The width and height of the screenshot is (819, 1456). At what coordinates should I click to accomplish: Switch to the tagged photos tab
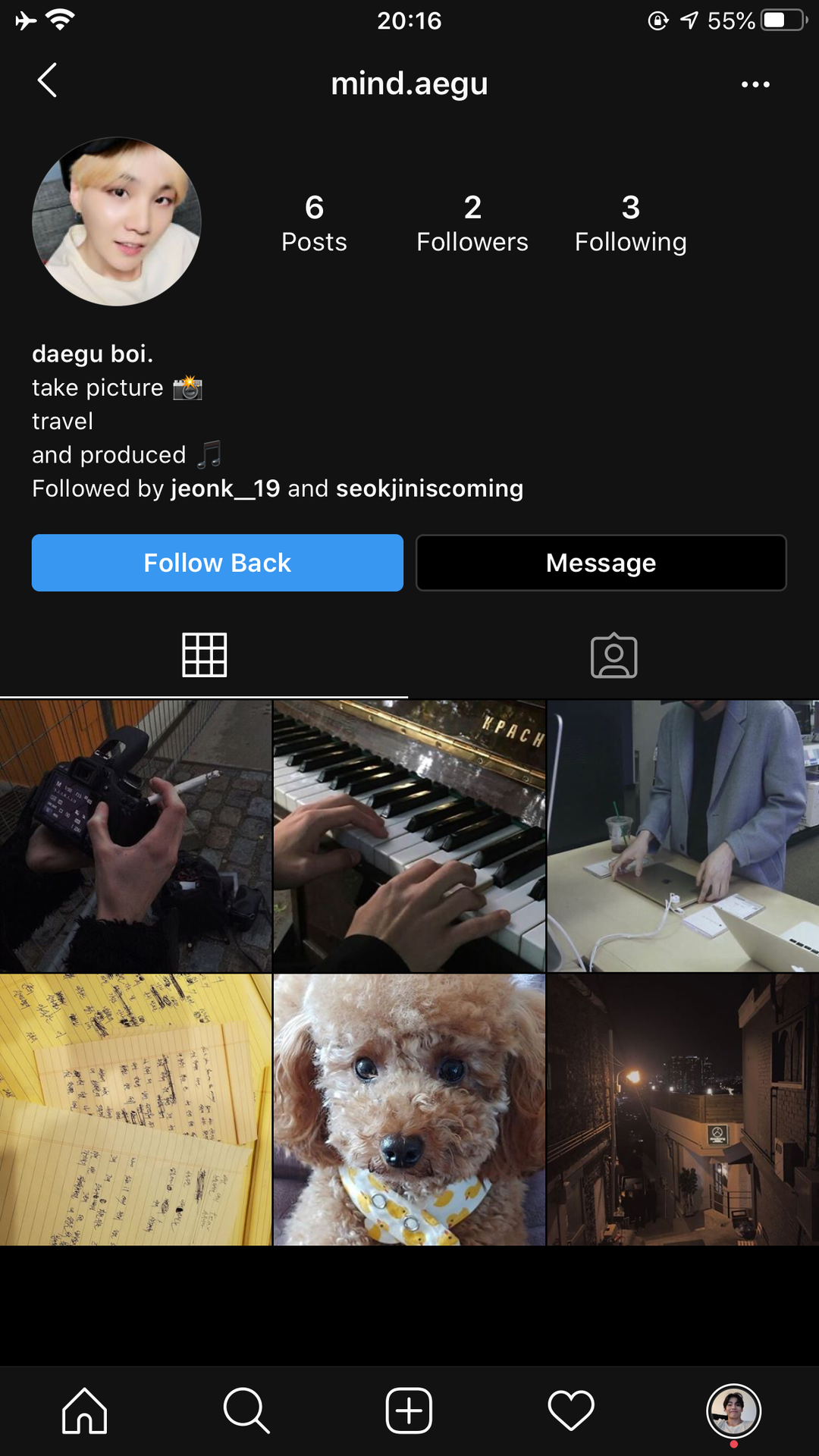613,655
